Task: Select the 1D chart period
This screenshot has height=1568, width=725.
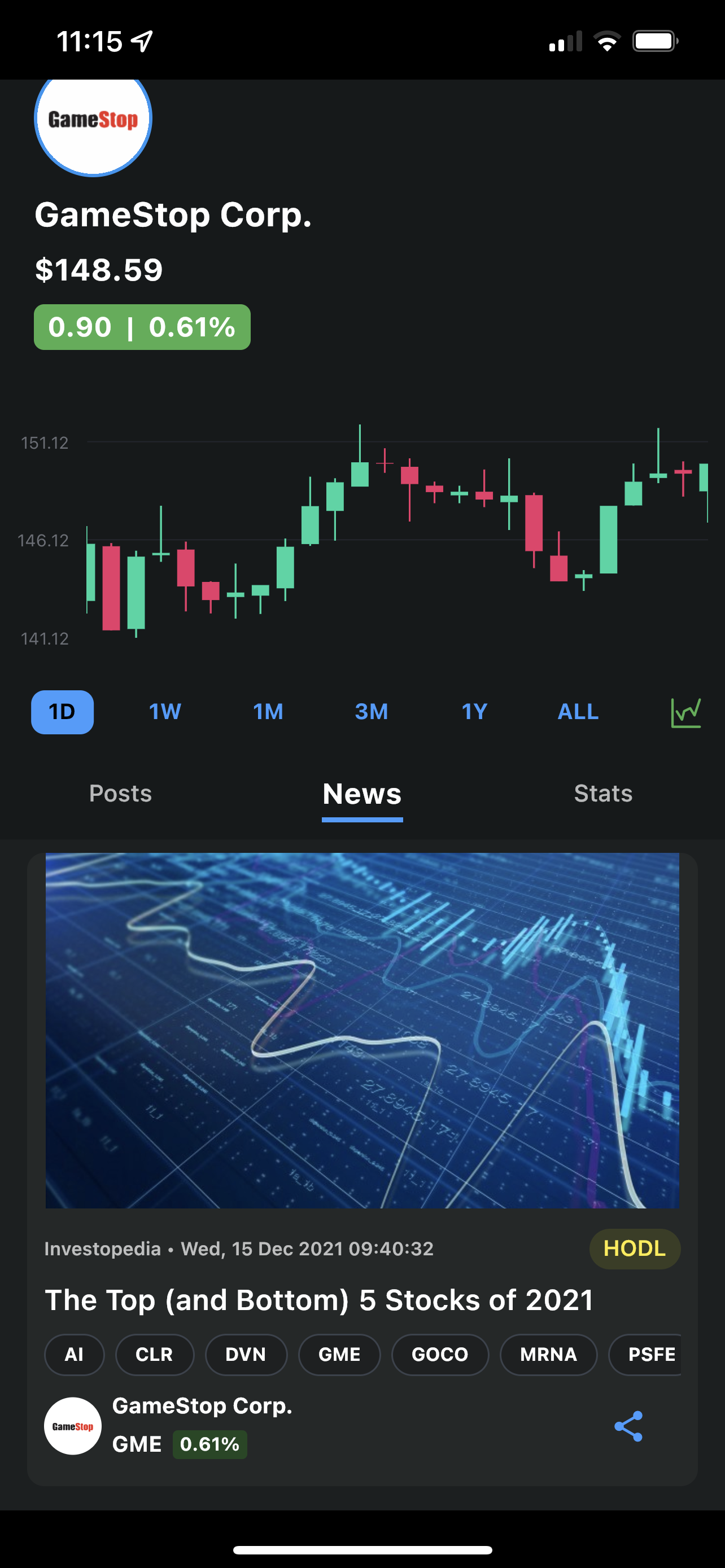Action: coord(62,712)
